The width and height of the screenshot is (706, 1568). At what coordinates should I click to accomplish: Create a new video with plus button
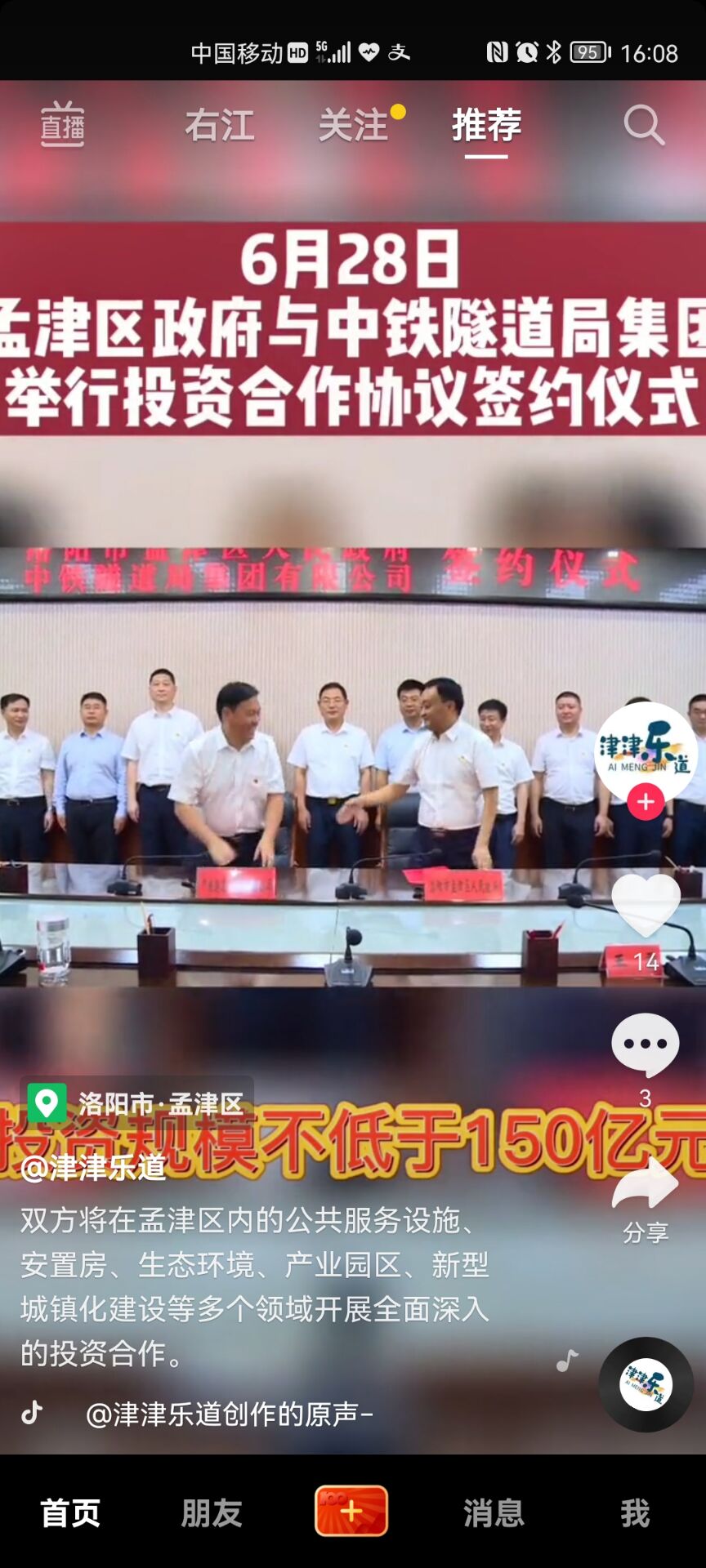[x=351, y=1511]
